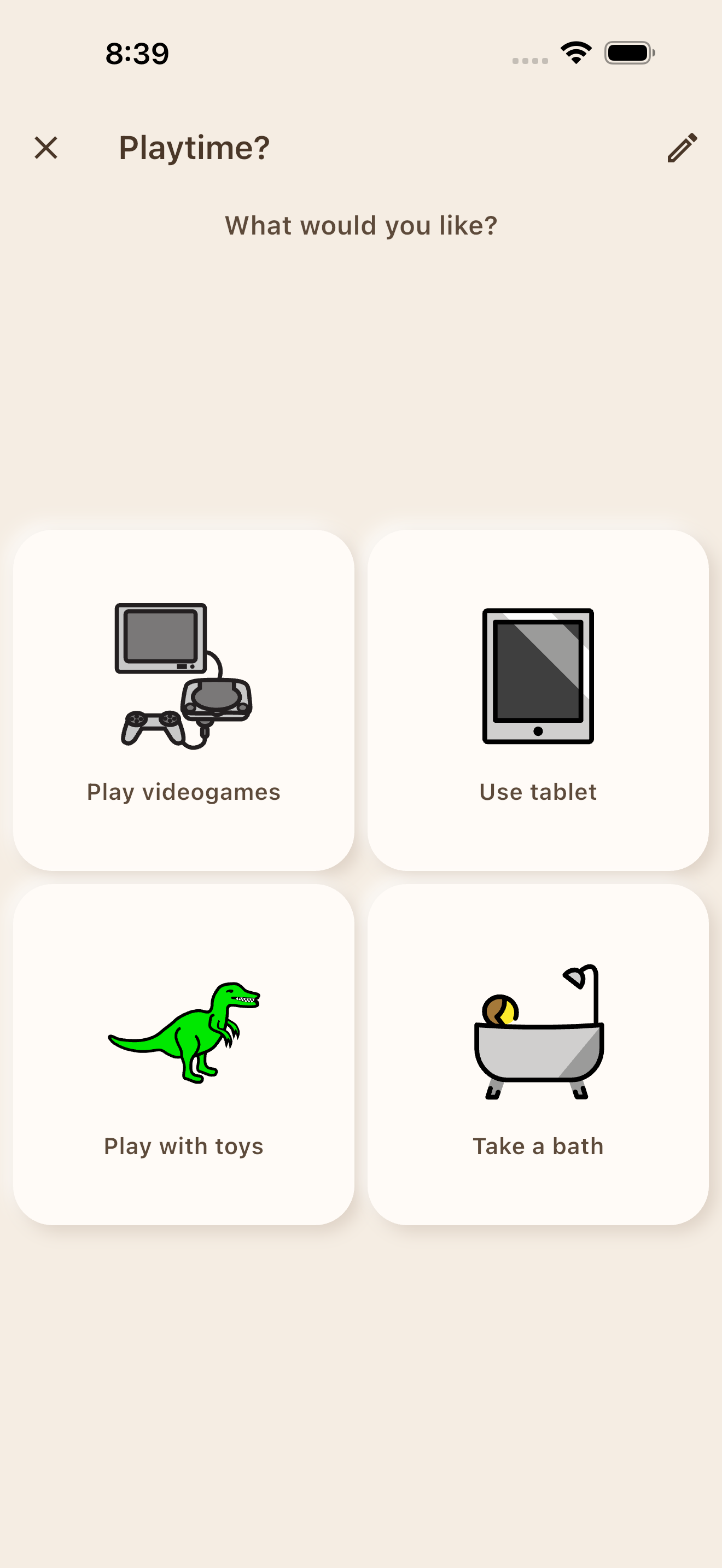The image size is (722, 1568).
Task: Tap the tablet device icon
Action: (538, 677)
